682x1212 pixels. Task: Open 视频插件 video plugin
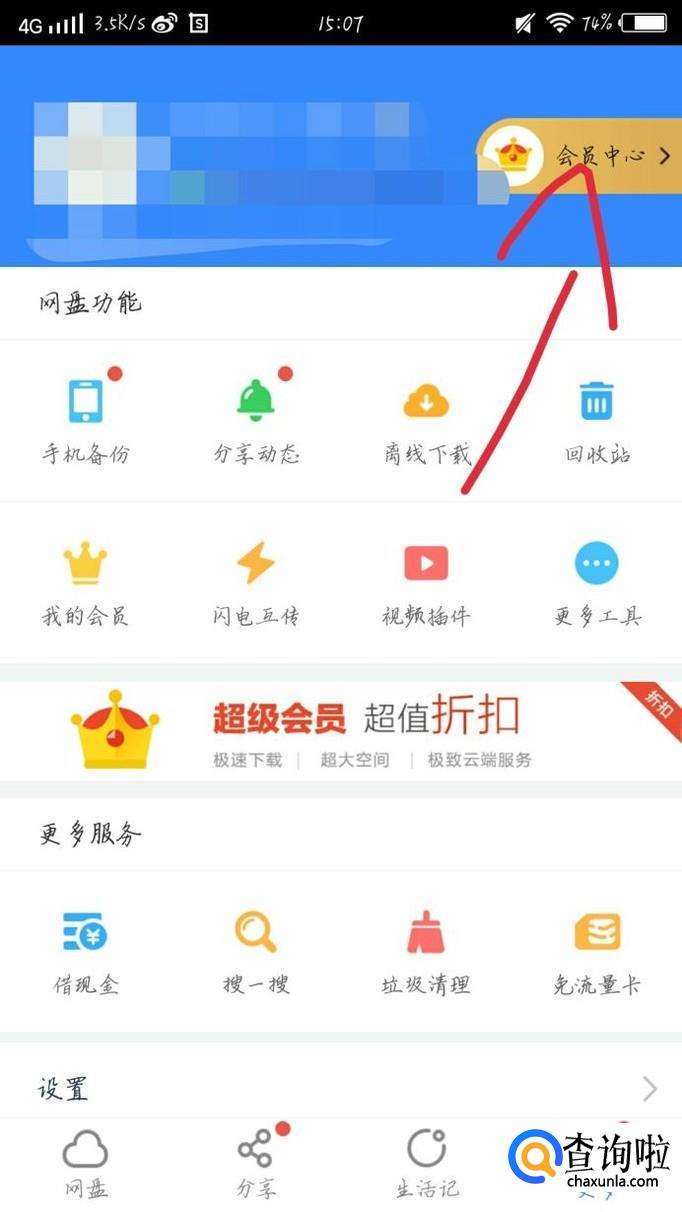click(x=426, y=583)
